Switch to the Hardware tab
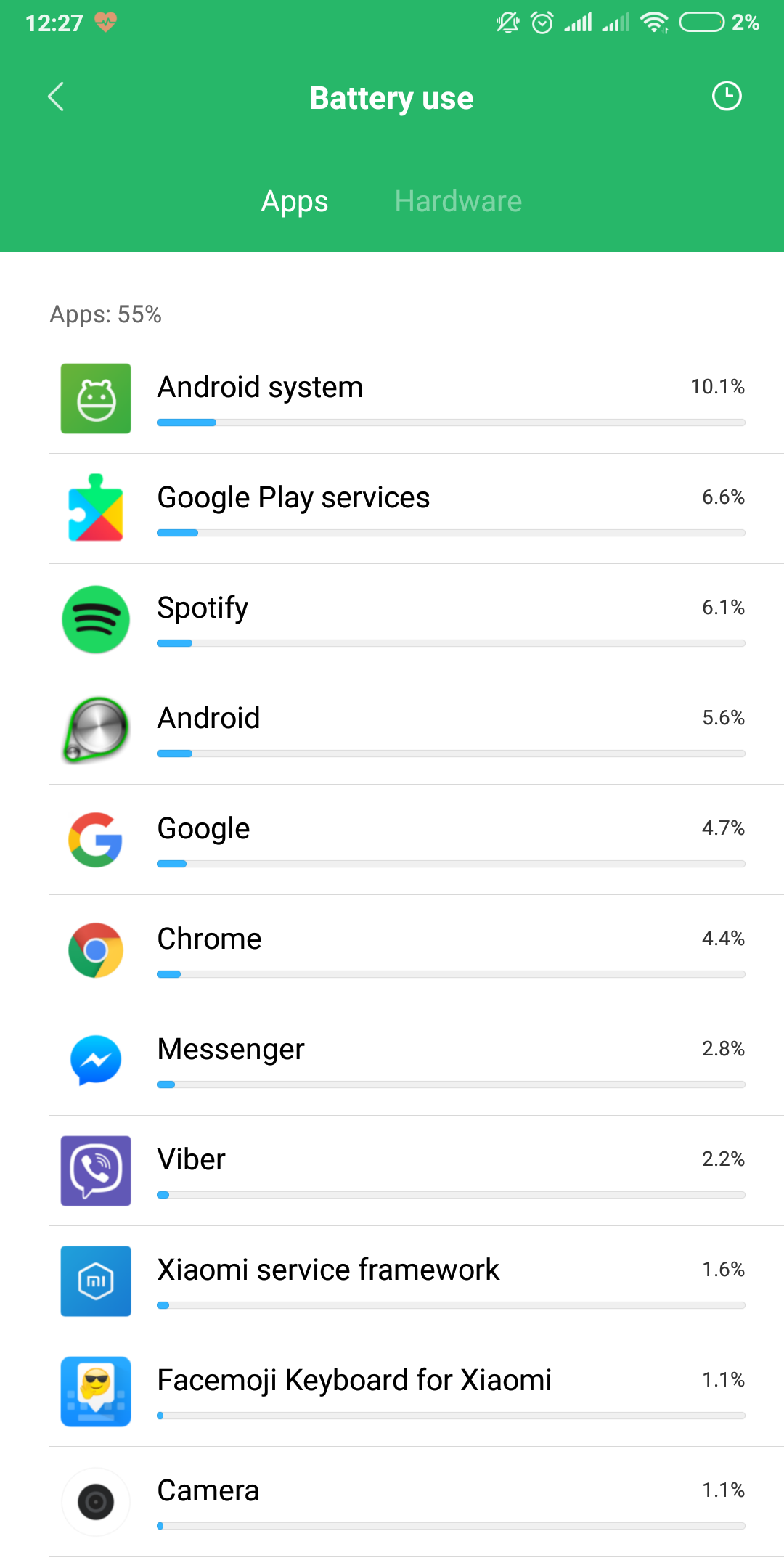 pos(458,201)
